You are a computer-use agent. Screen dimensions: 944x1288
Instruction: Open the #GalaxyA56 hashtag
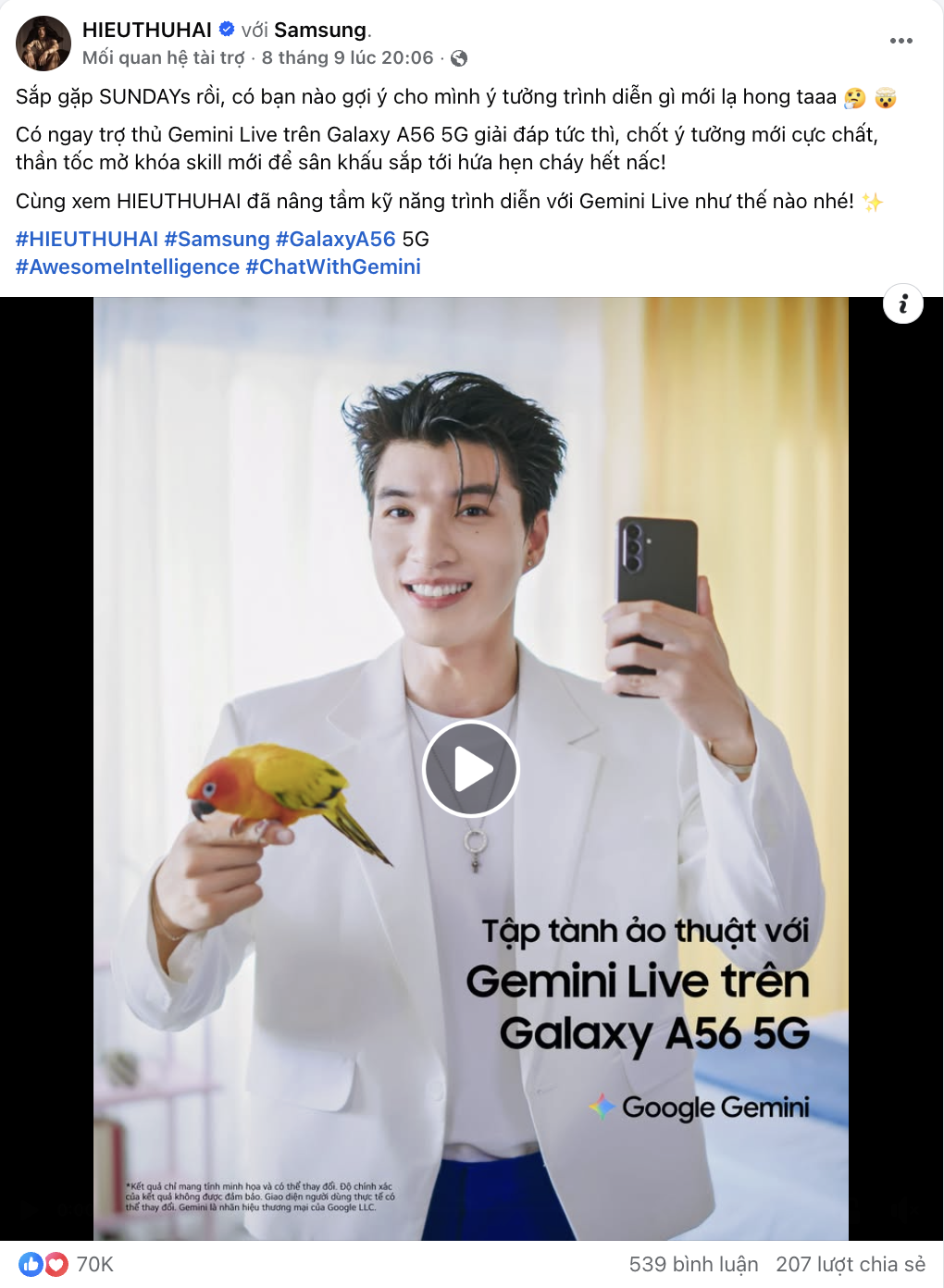[x=335, y=239]
